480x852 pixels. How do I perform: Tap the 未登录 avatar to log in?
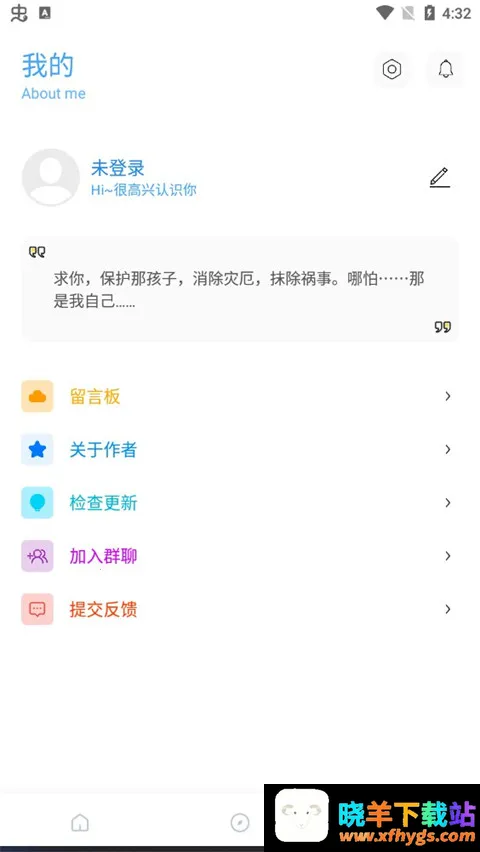point(51,178)
